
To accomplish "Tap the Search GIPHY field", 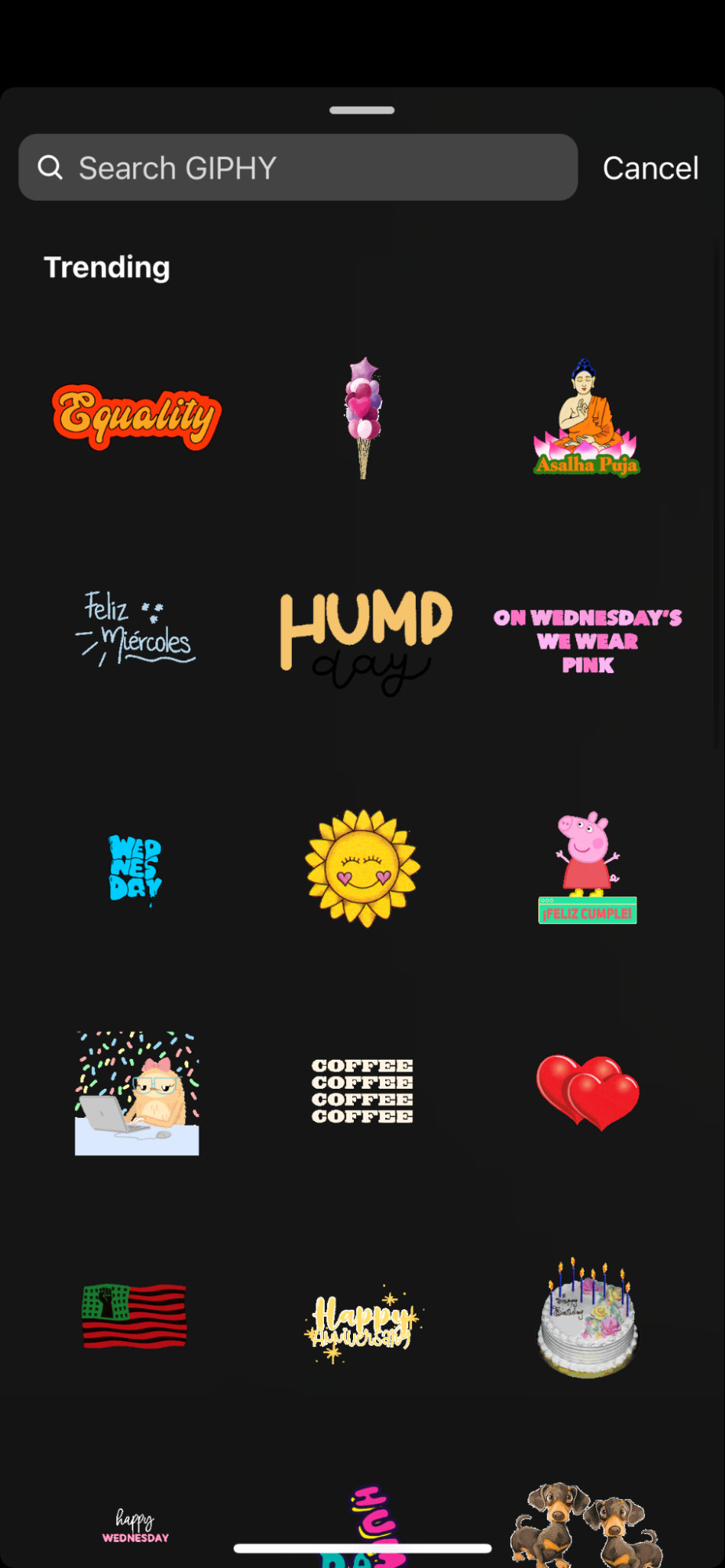I will point(298,168).
